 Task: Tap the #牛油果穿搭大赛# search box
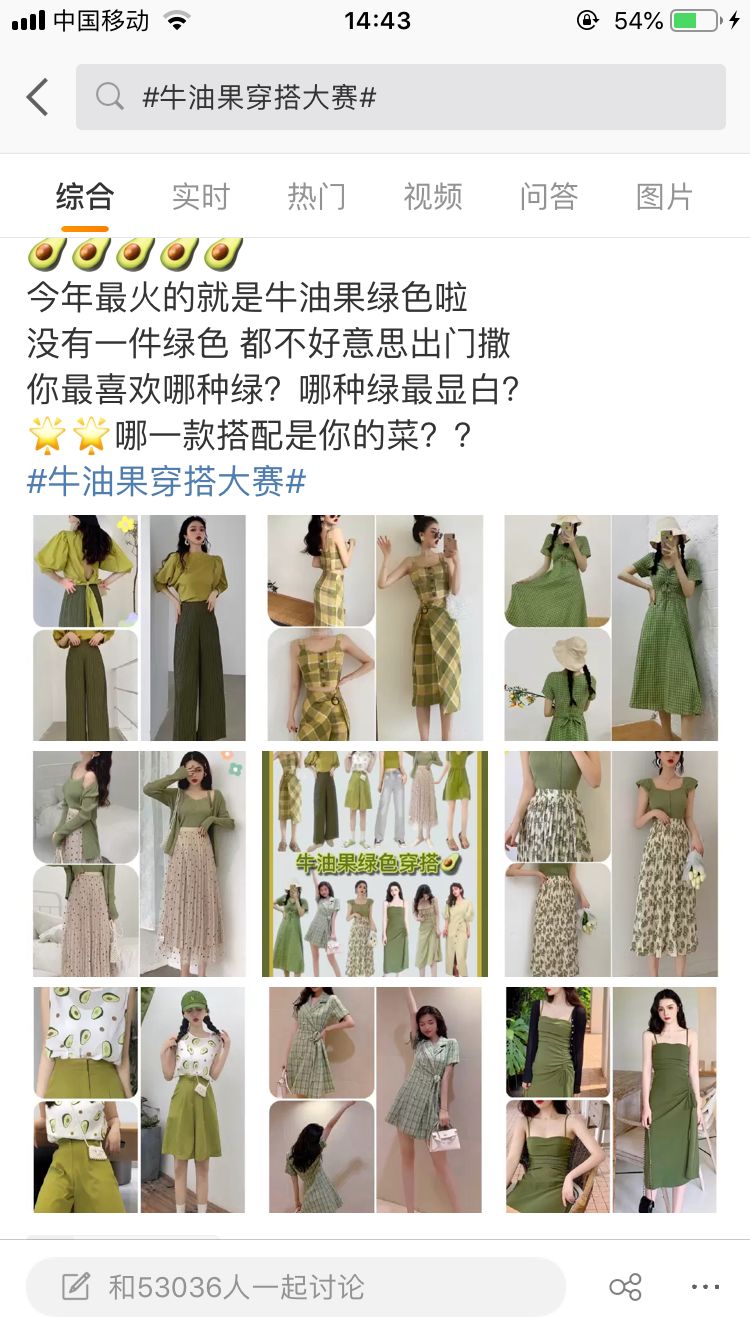click(x=400, y=97)
